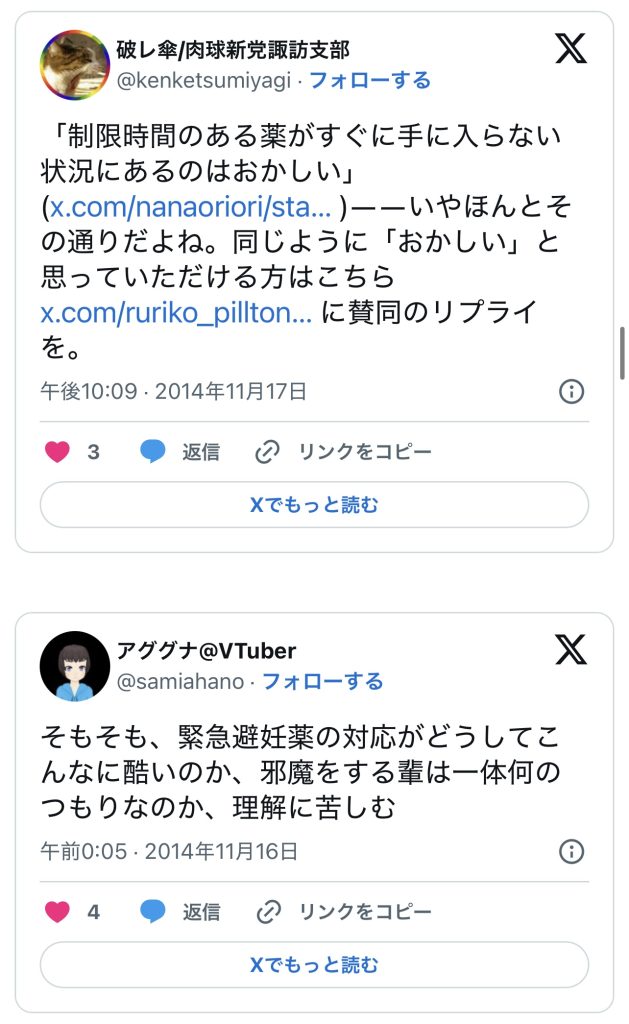Tap Xでもっと読む under the @kenketsumiyagi tweet

(x=314, y=505)
